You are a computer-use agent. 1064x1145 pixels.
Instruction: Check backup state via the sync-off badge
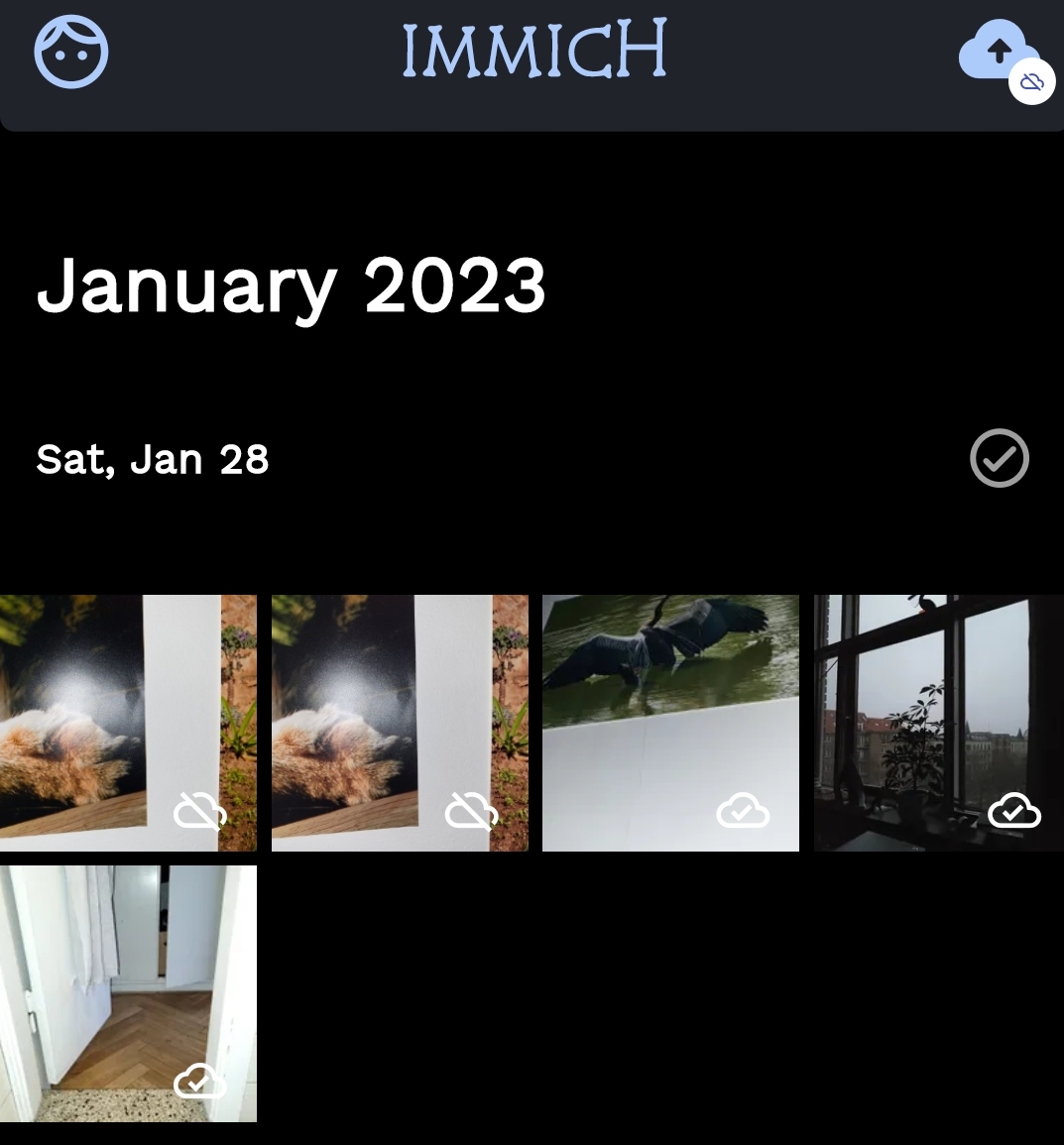(x=1032, y=81)
